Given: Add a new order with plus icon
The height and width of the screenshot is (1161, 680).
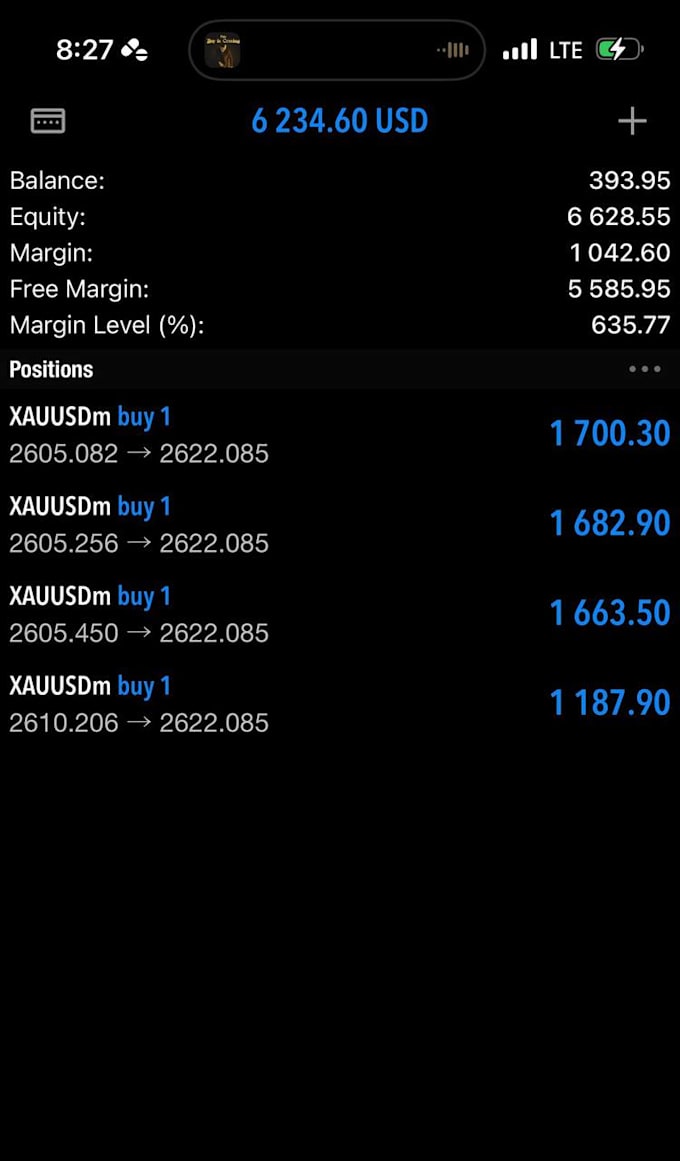Looking at the screenshot, I should coord(632,121).
